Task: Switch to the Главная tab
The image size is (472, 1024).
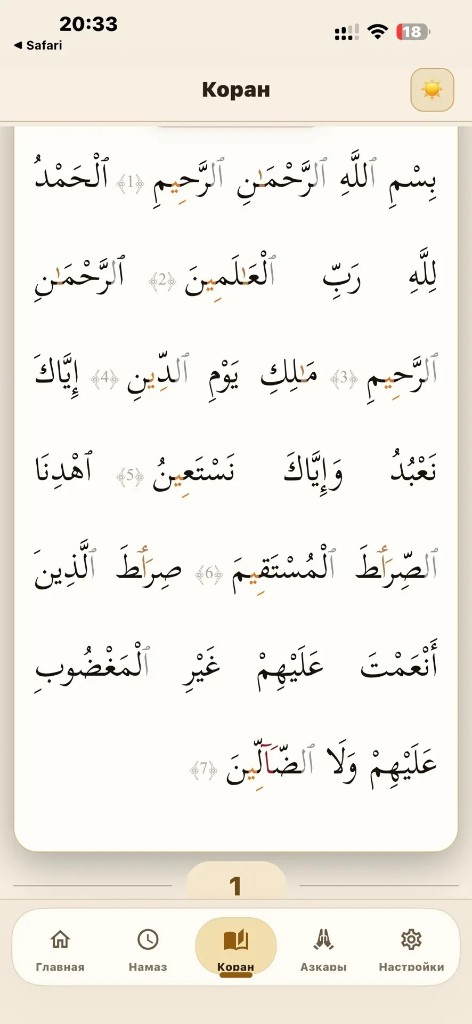Action: [x=60, y=949]
